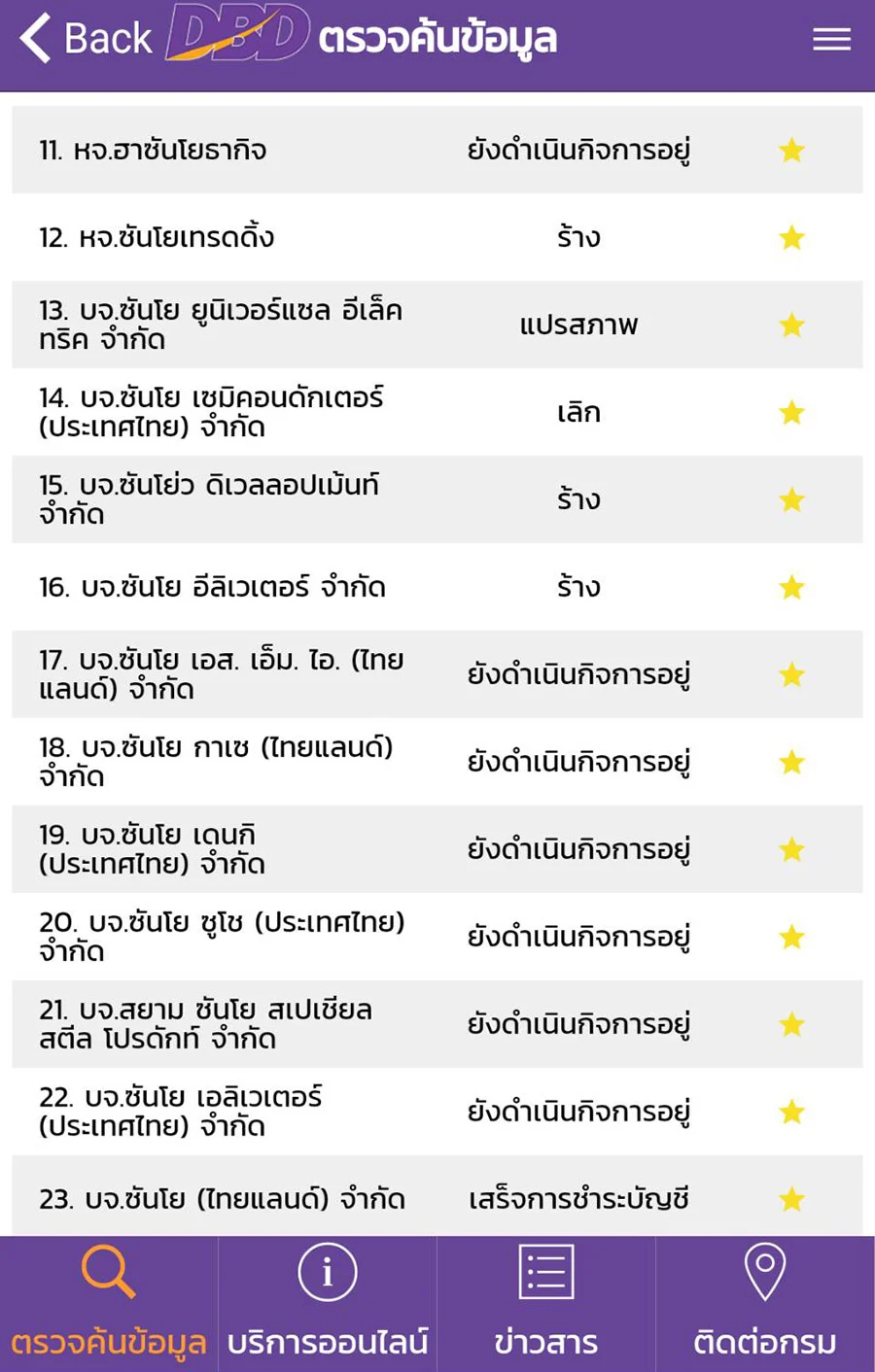Tap the star for 14 ซันโย เซมิคอนดักเตอร์

[792, 413]
